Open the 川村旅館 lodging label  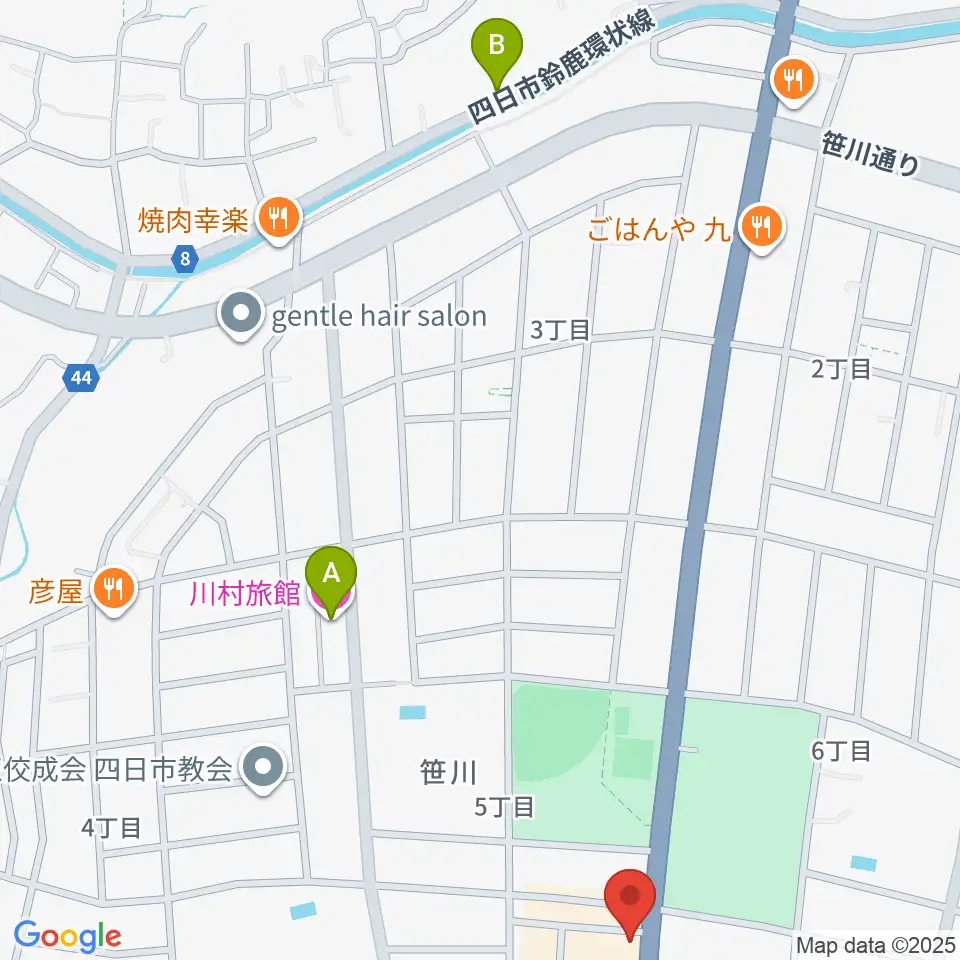(x=244, y=593)
